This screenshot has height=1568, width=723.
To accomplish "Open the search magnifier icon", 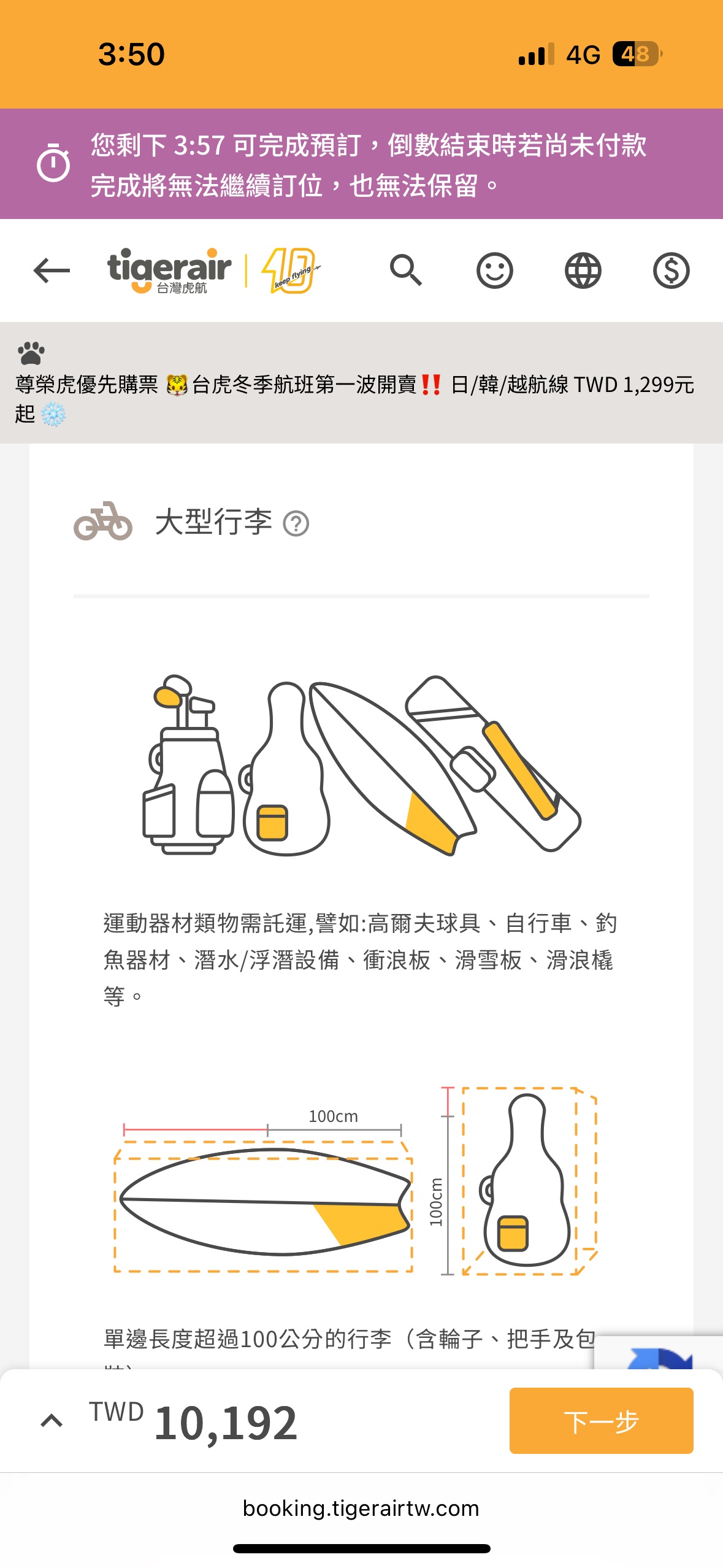I will [406, 271].
